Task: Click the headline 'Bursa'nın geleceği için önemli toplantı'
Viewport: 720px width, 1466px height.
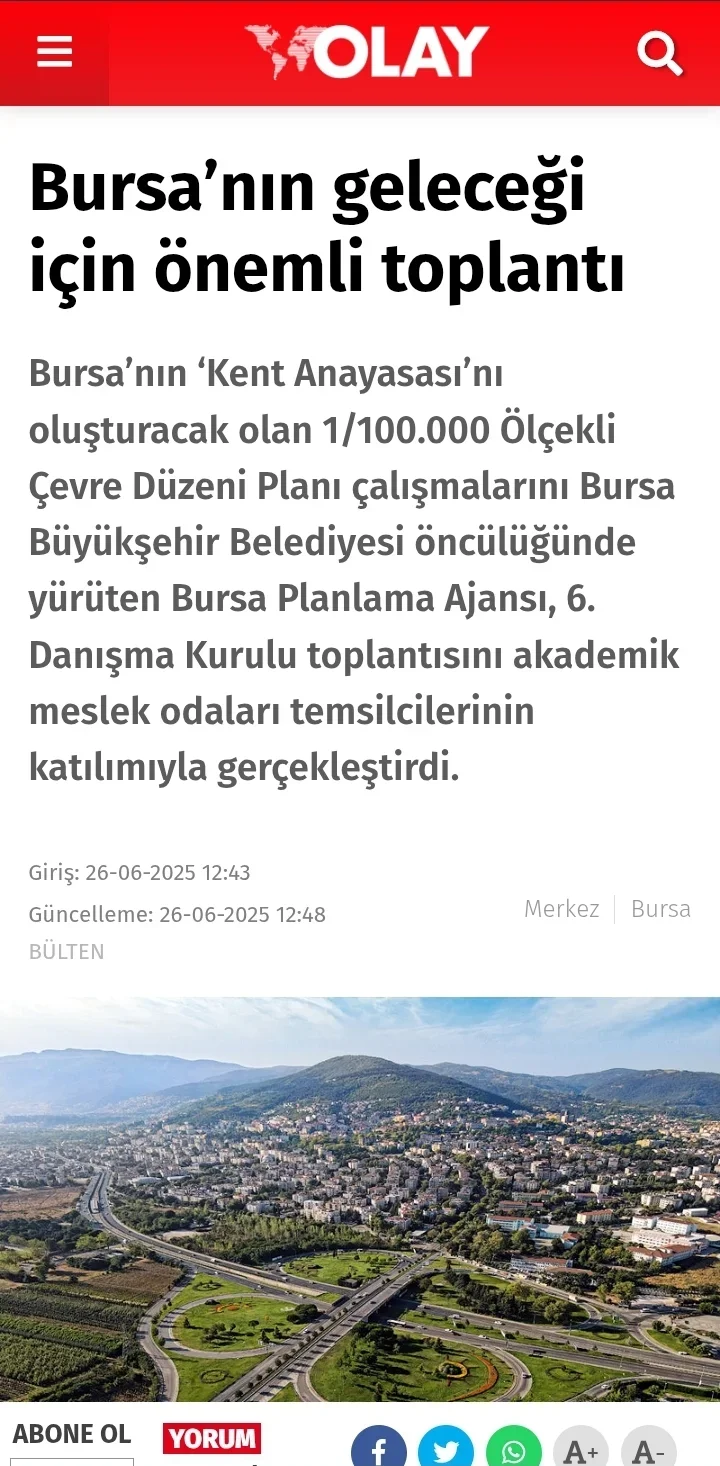Action: click(x=328, y=224)
